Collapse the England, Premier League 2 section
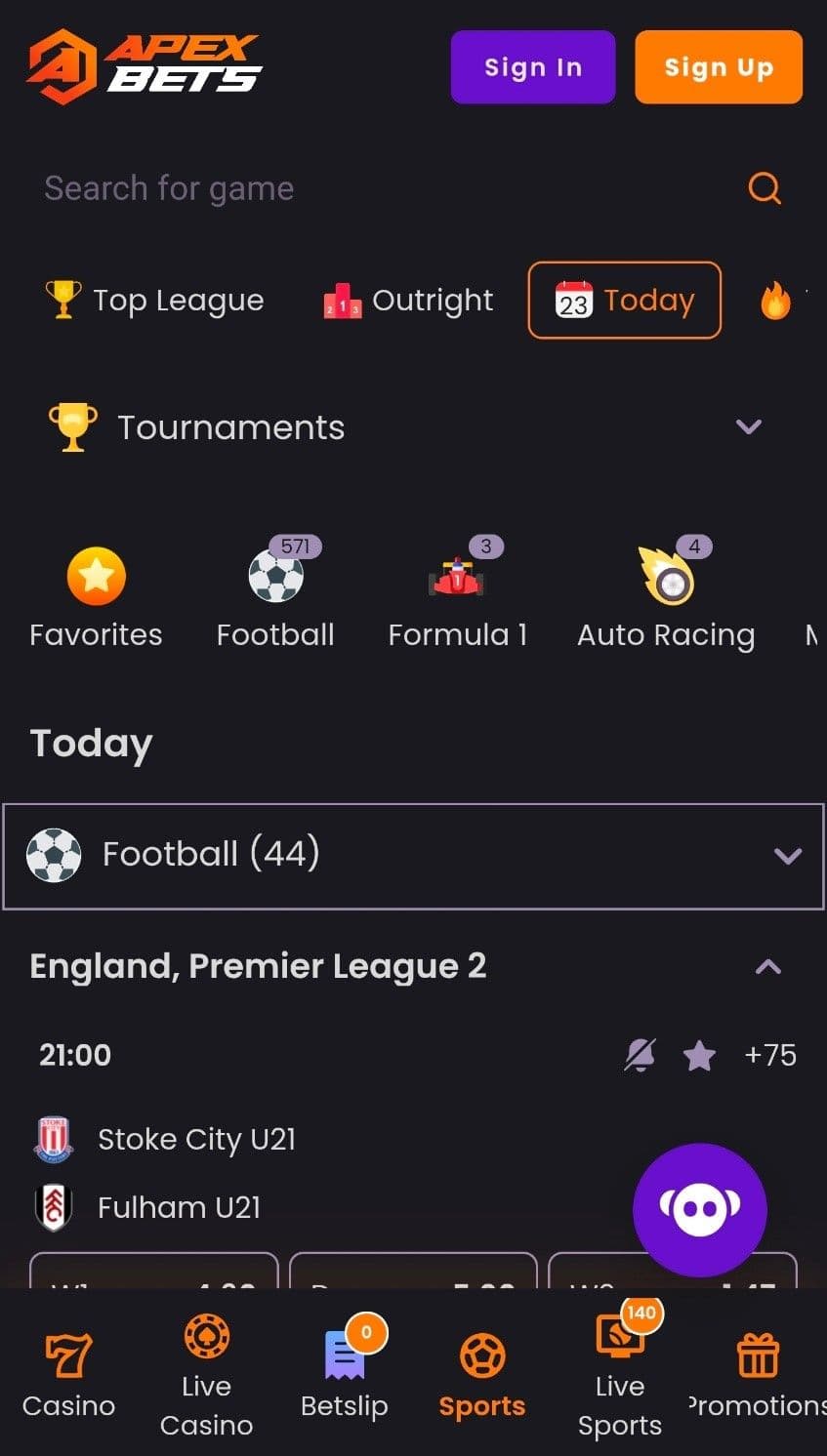Screen dimensions: 827x1456 768,966
